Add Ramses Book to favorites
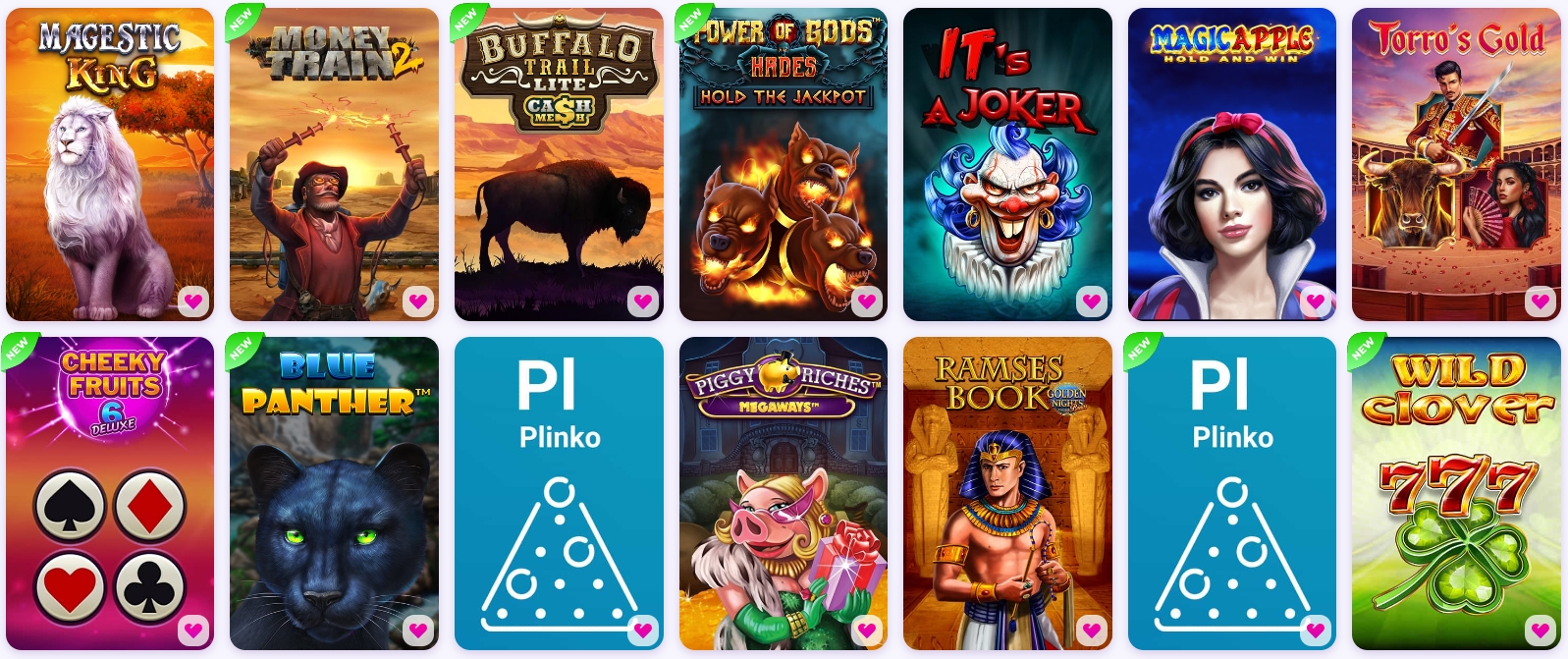 1091,630
